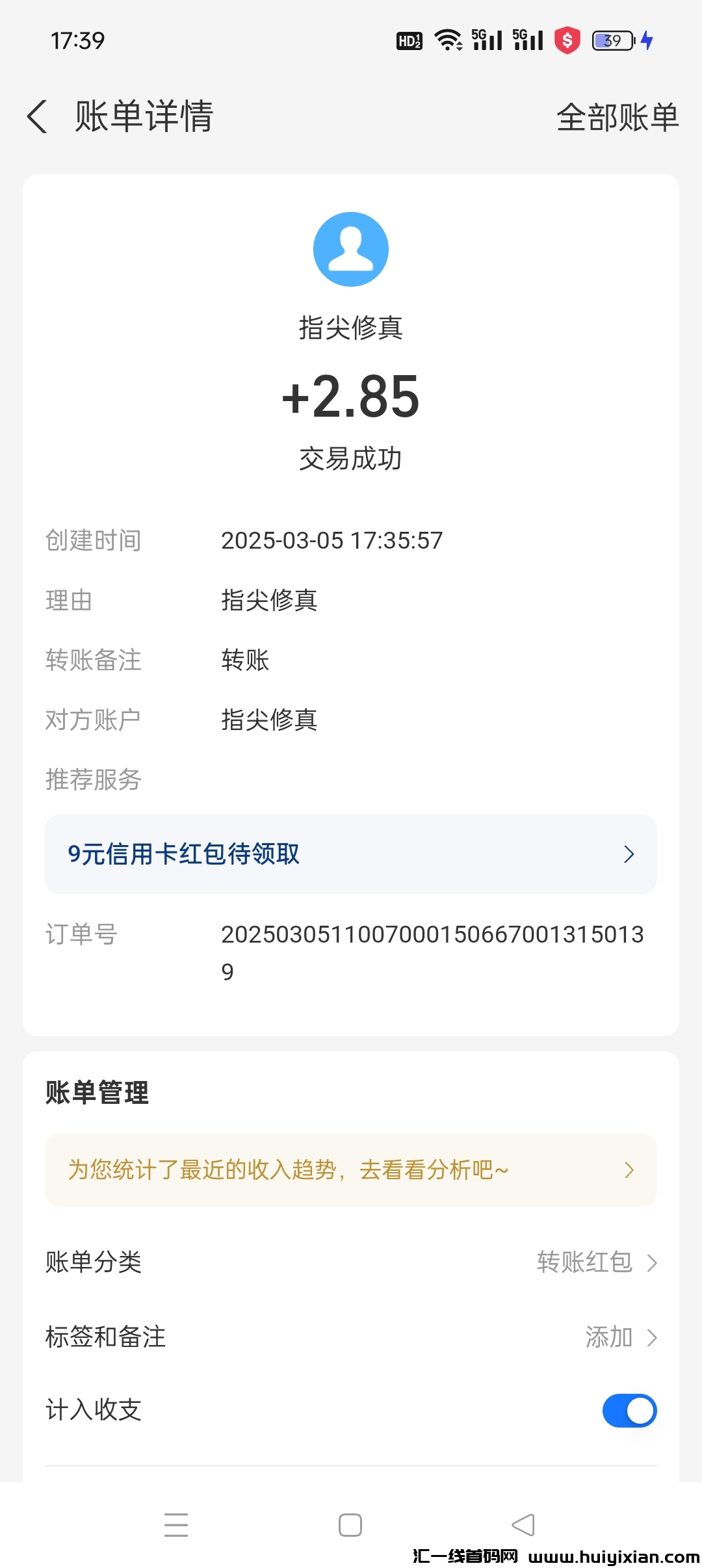Select 转账红包 bill classification value
The image size is (702, 1568).
pos(584,1262)
